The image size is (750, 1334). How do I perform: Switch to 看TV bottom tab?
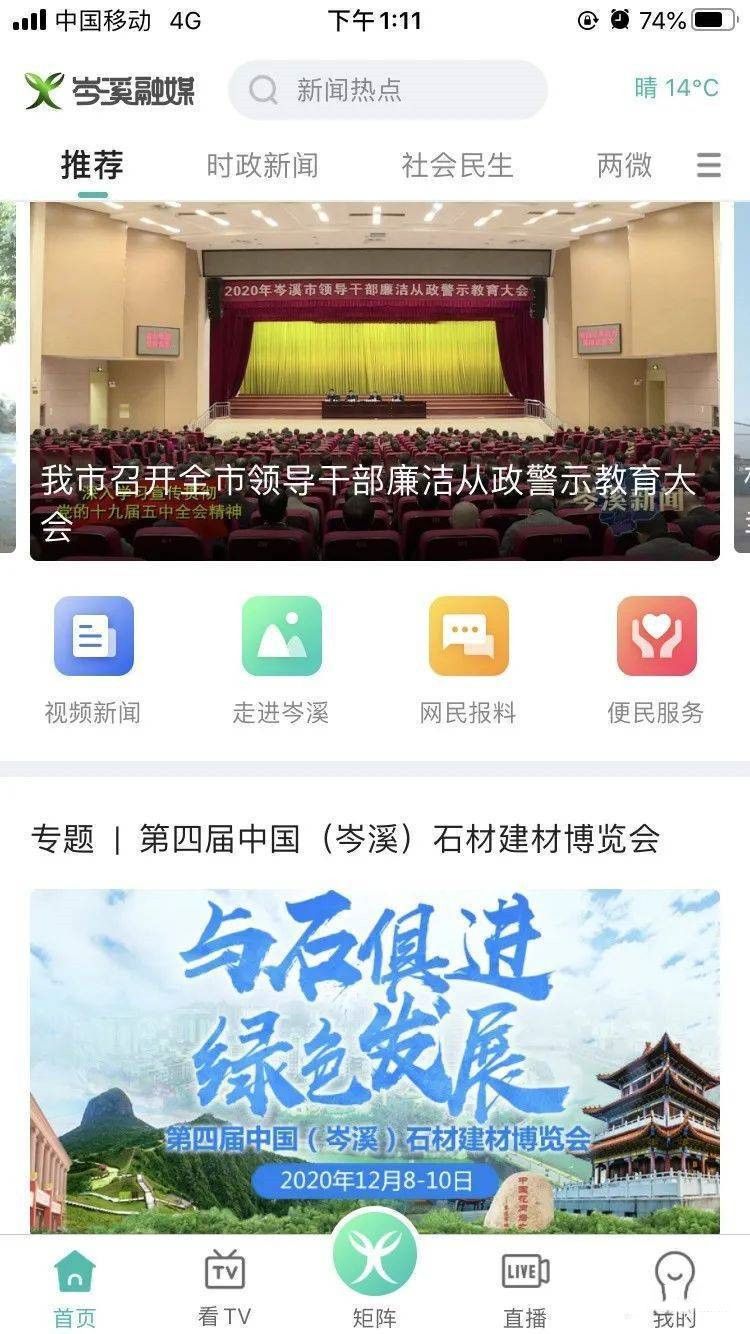pyautogui.click(x=224, y=1288)
